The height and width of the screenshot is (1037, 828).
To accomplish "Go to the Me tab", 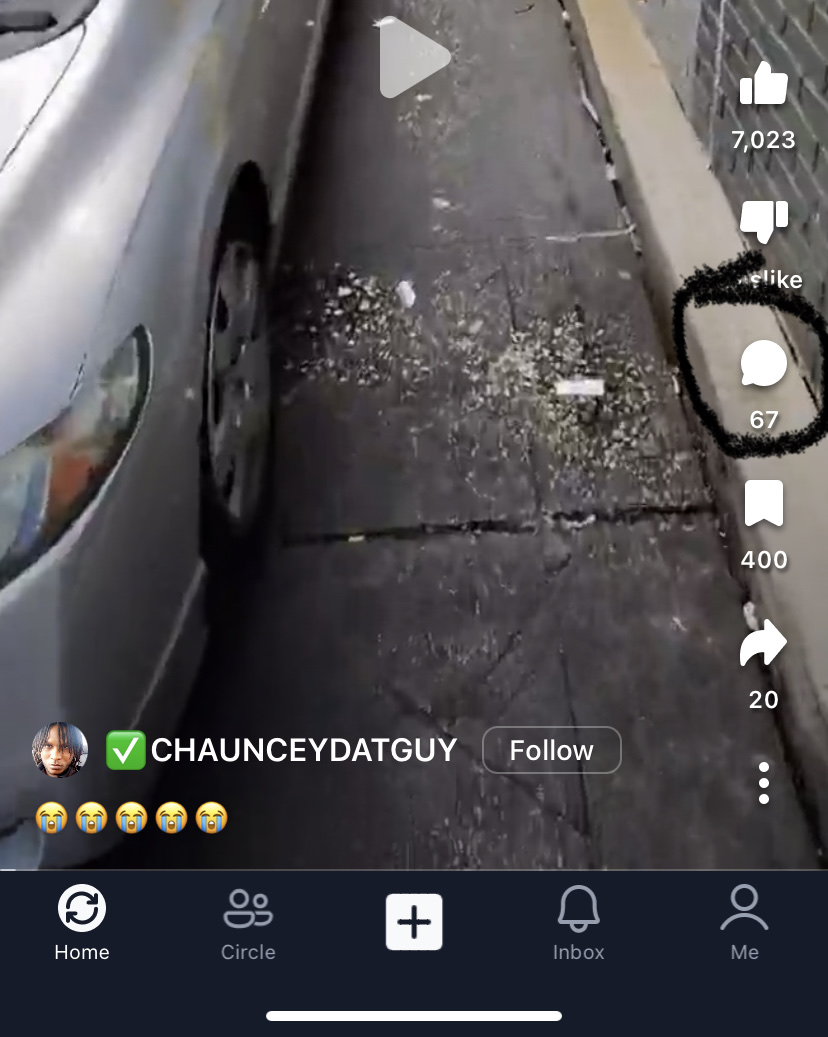I will click(x=744, y=923).
